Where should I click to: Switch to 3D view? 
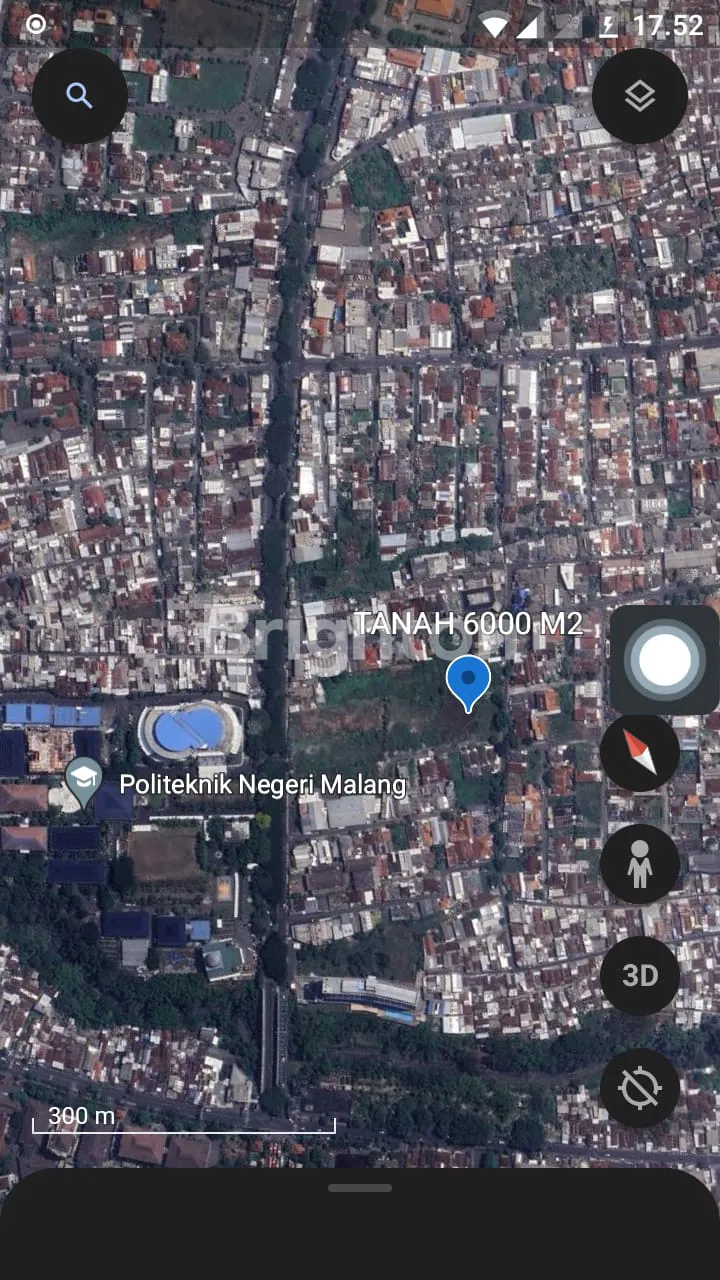pos(640,976)
